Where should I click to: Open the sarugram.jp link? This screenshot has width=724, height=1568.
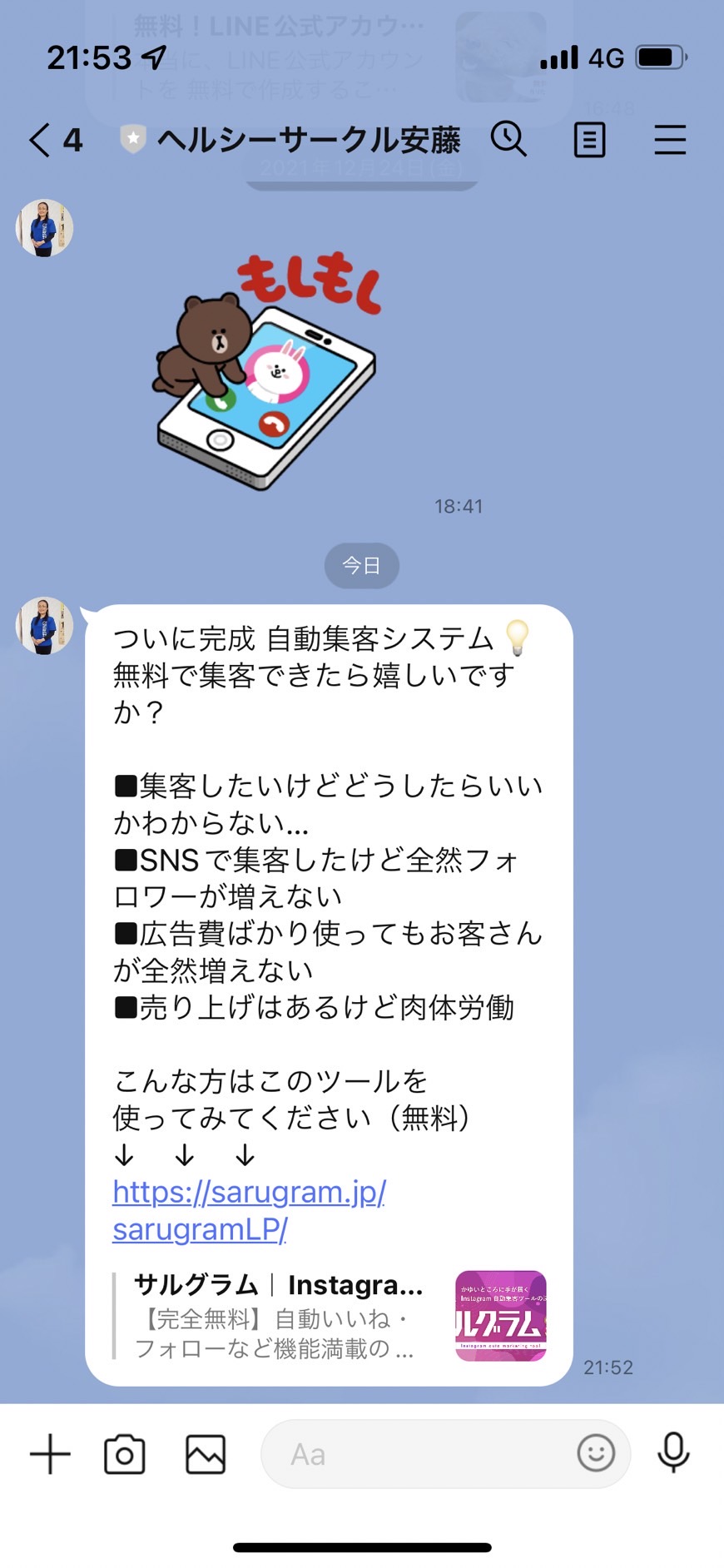(x=249, y=1210)
